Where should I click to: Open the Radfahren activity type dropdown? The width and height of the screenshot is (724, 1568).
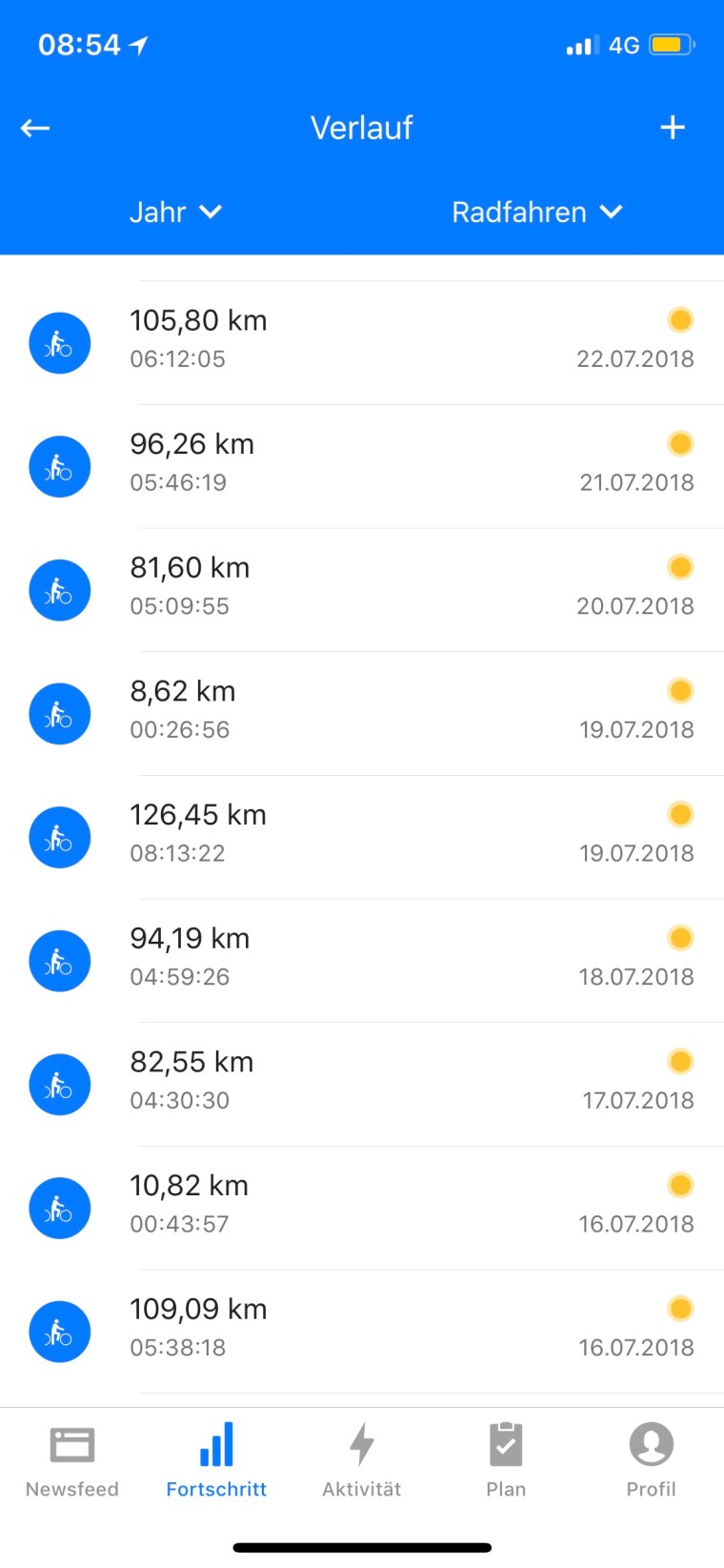[x=536, y=212]
